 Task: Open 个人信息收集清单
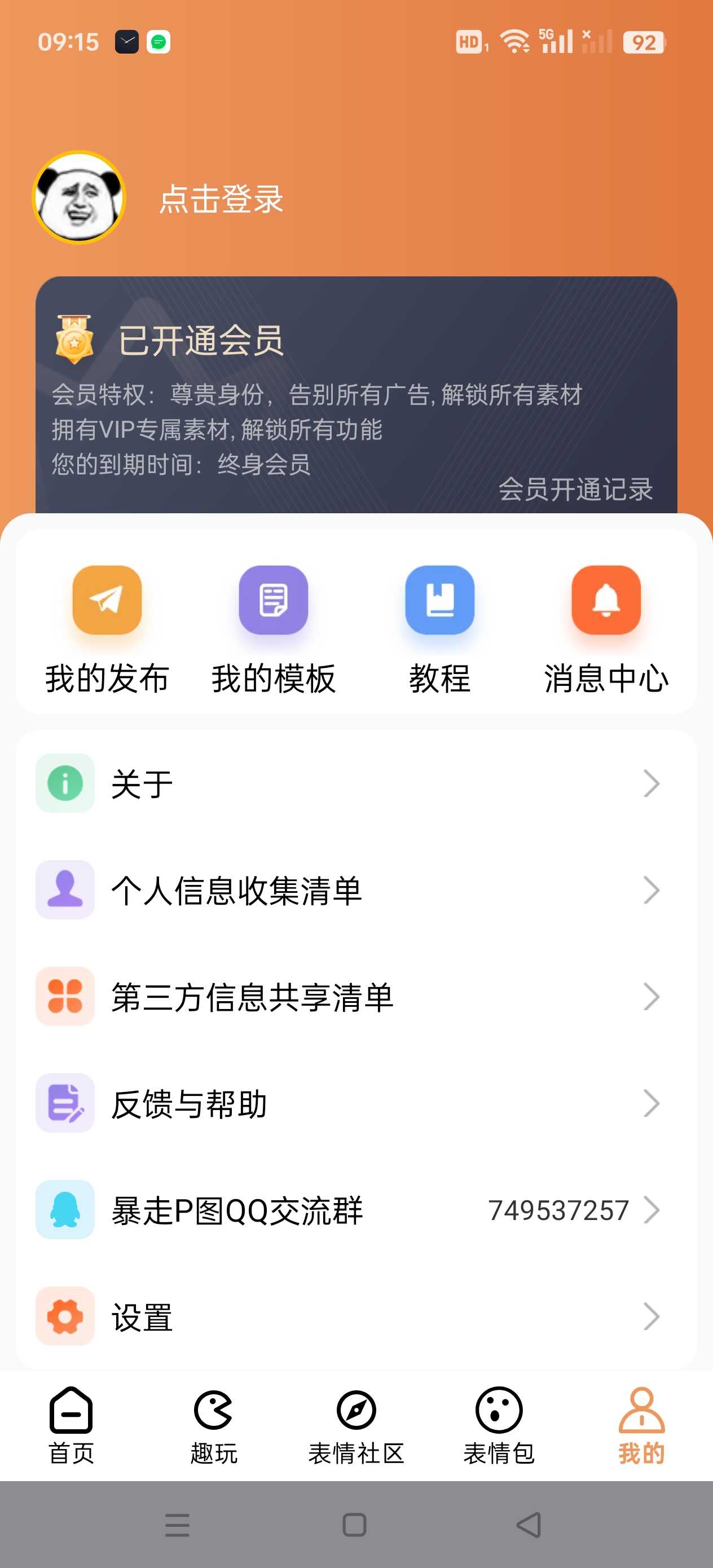pos(356,890)
